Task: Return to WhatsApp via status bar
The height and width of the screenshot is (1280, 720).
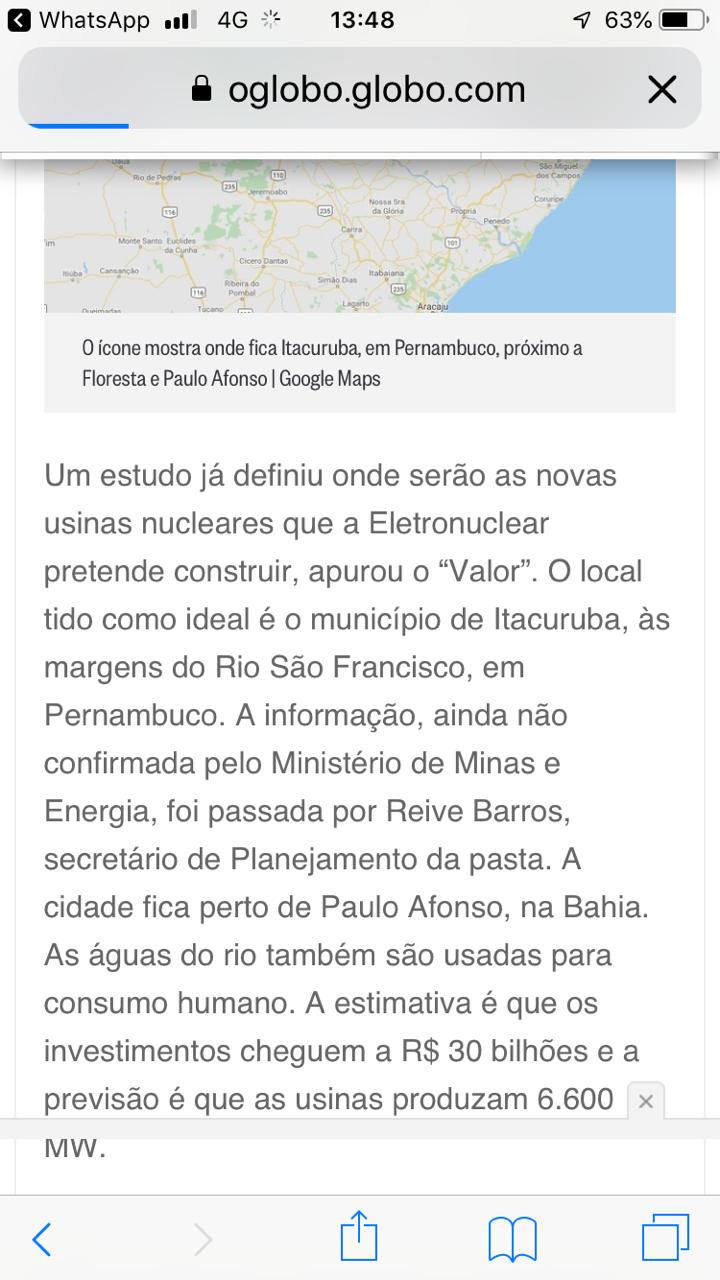Action: click(78, 19)
